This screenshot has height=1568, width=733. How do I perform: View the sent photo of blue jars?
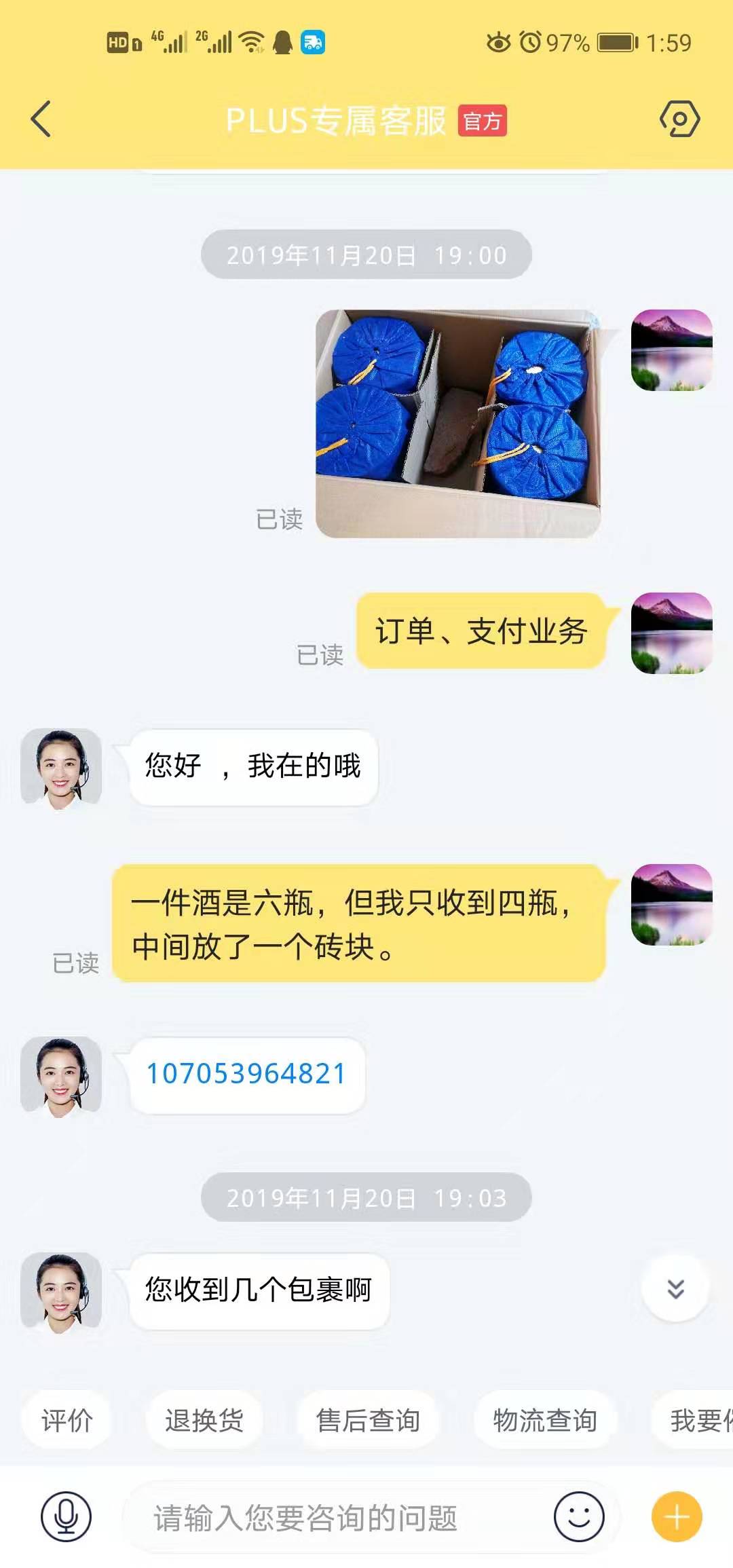click(x=458, y=424)
